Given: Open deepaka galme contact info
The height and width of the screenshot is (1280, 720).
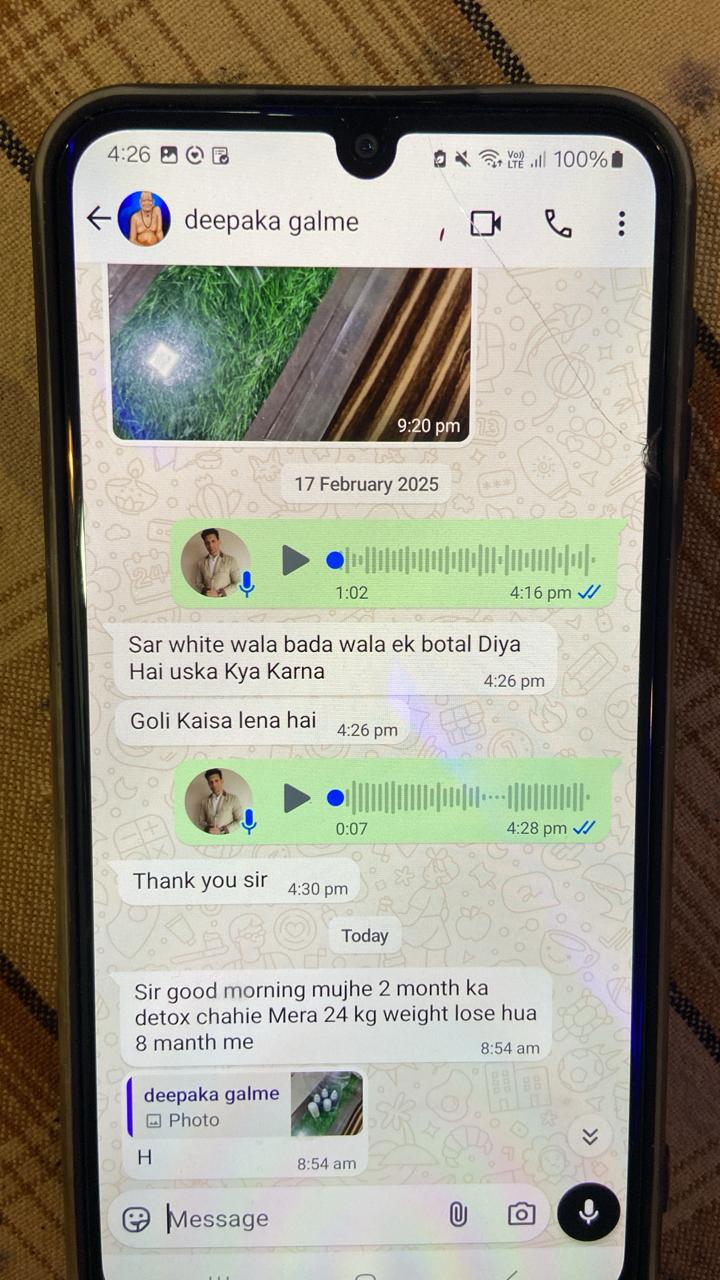Looking at the screenshot, I should [x=271, y=221].
